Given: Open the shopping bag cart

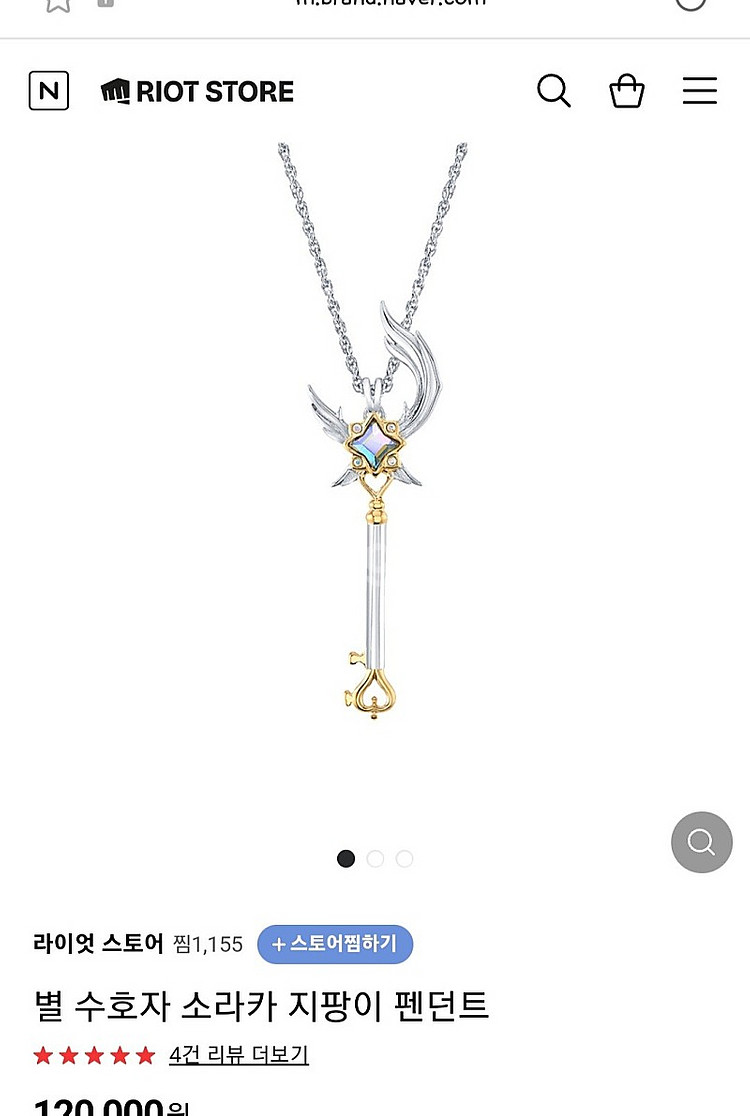Looking at the screenshot, I should click(627, 91).
